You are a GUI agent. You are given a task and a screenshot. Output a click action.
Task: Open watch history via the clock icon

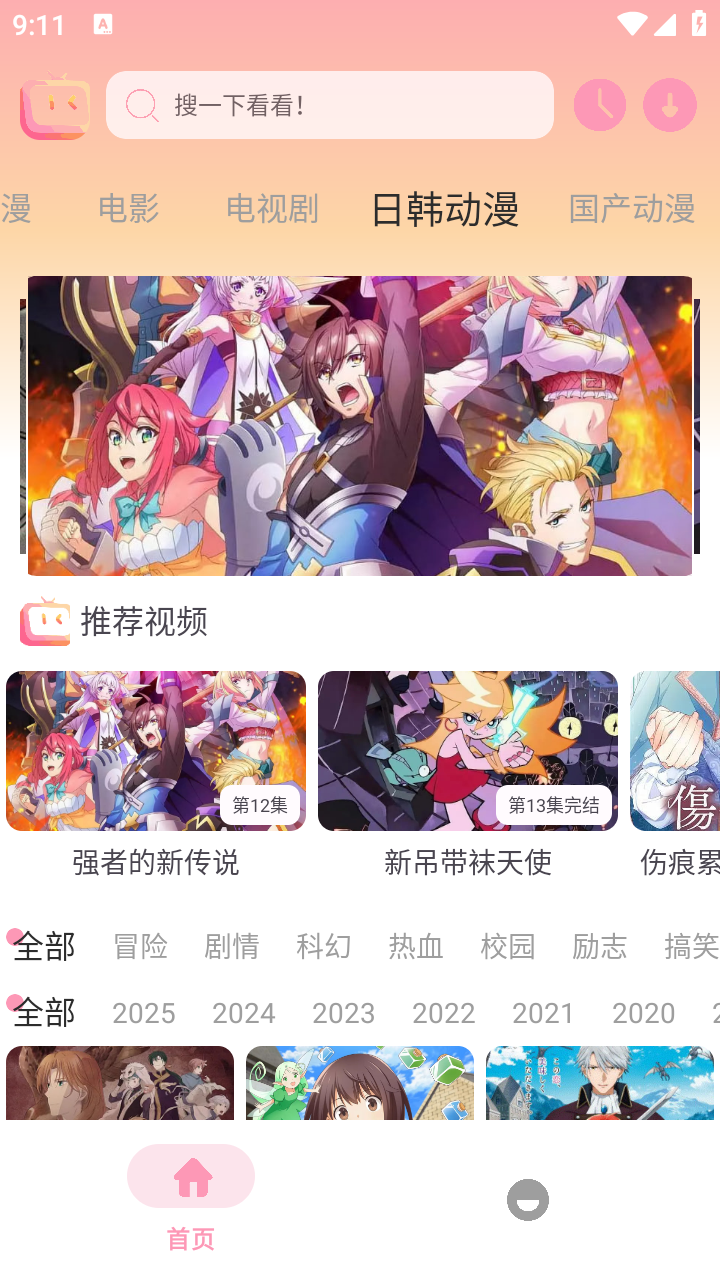coord(599,104)
